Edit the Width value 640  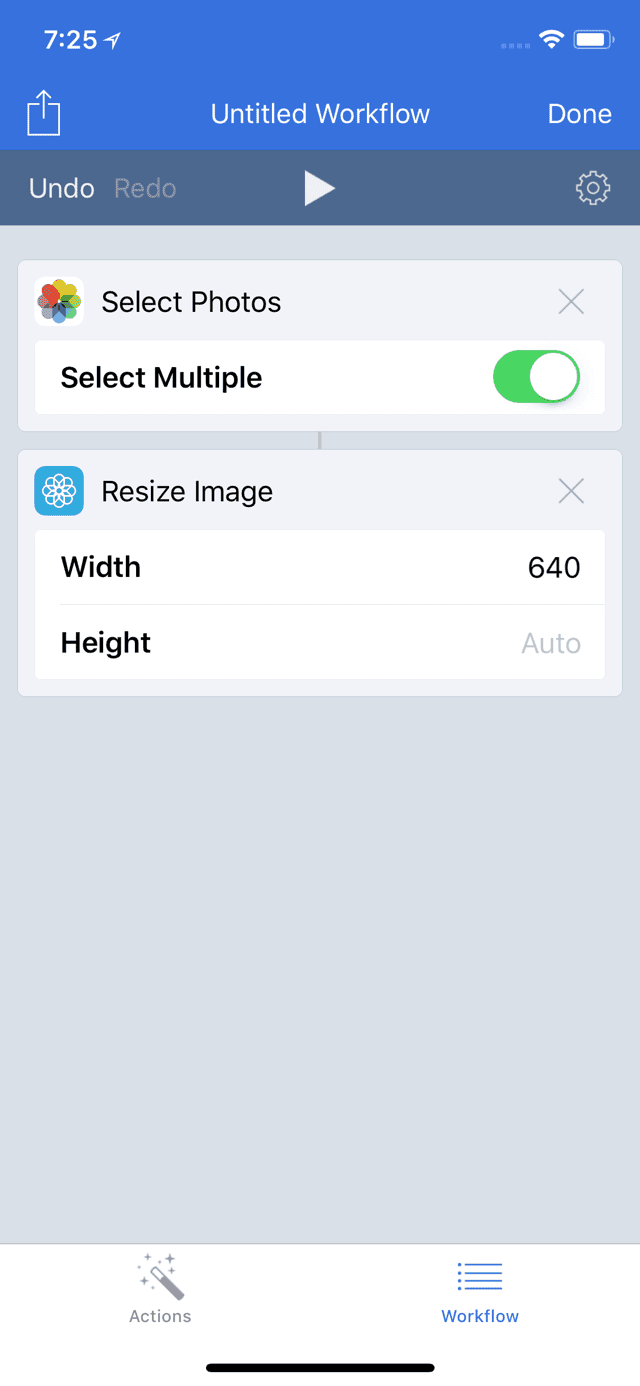coord(553,567)
